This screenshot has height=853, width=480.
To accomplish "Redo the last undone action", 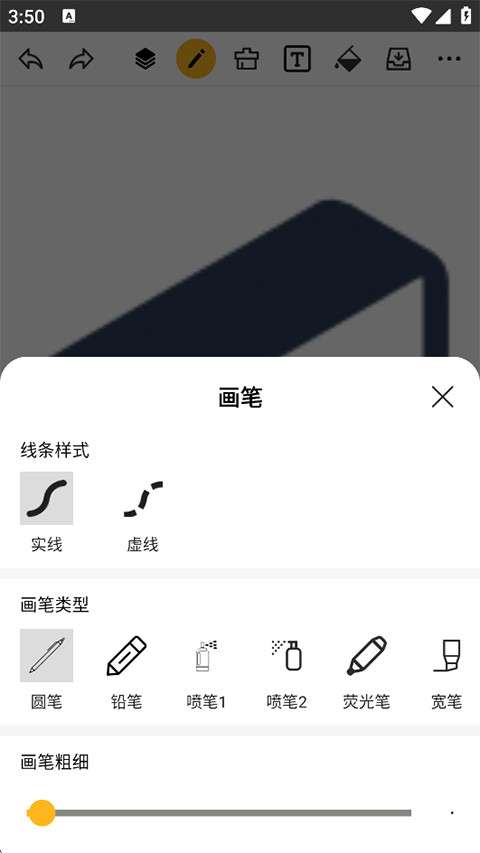I will pyautogui.click(x=82, y=59).
